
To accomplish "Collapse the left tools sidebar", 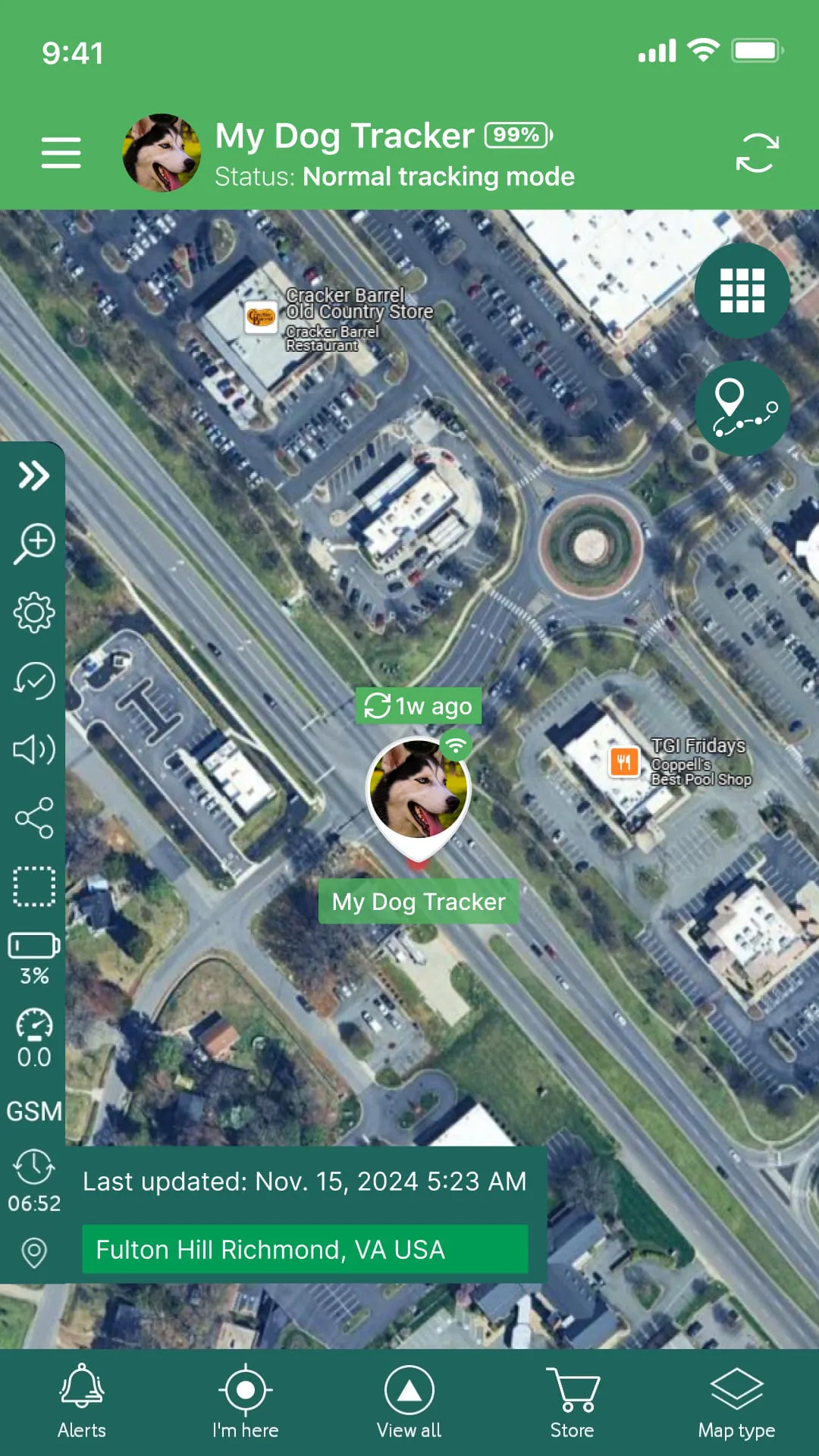I will point(33,475).
